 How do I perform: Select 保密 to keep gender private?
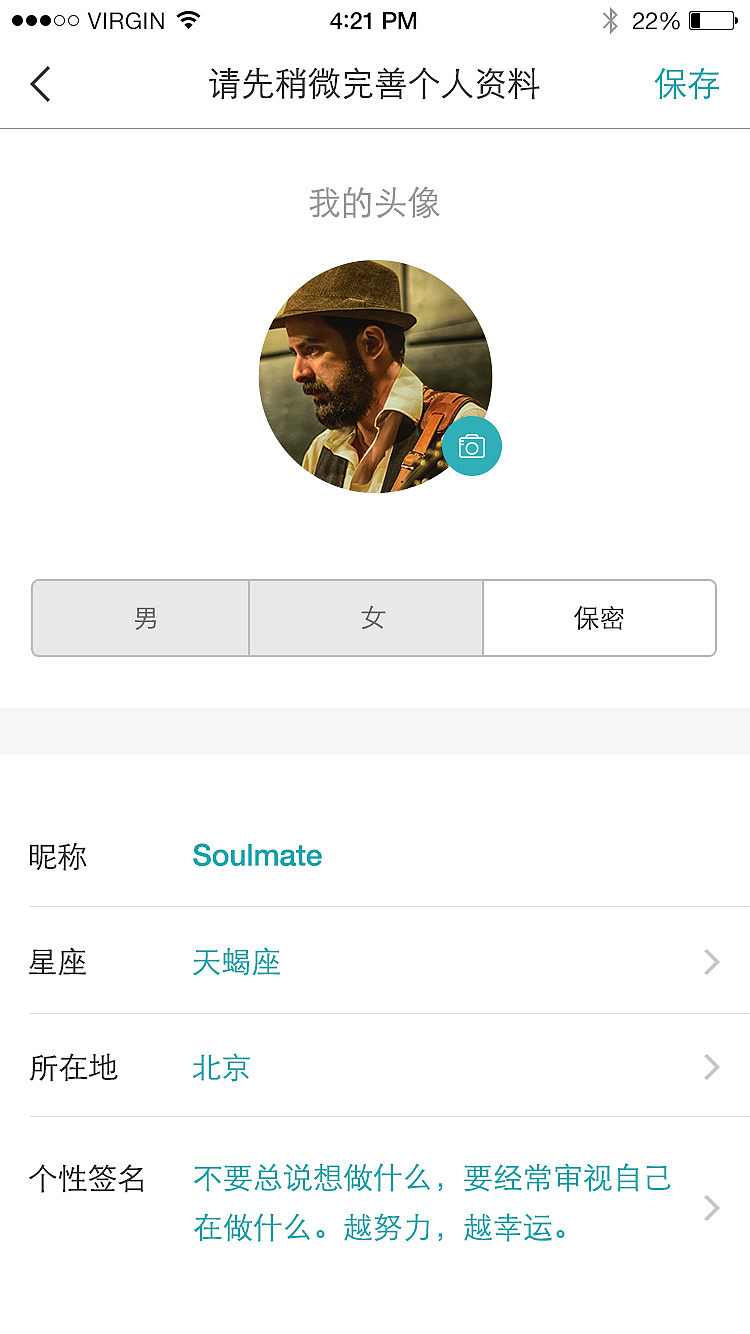coord(599,618)
